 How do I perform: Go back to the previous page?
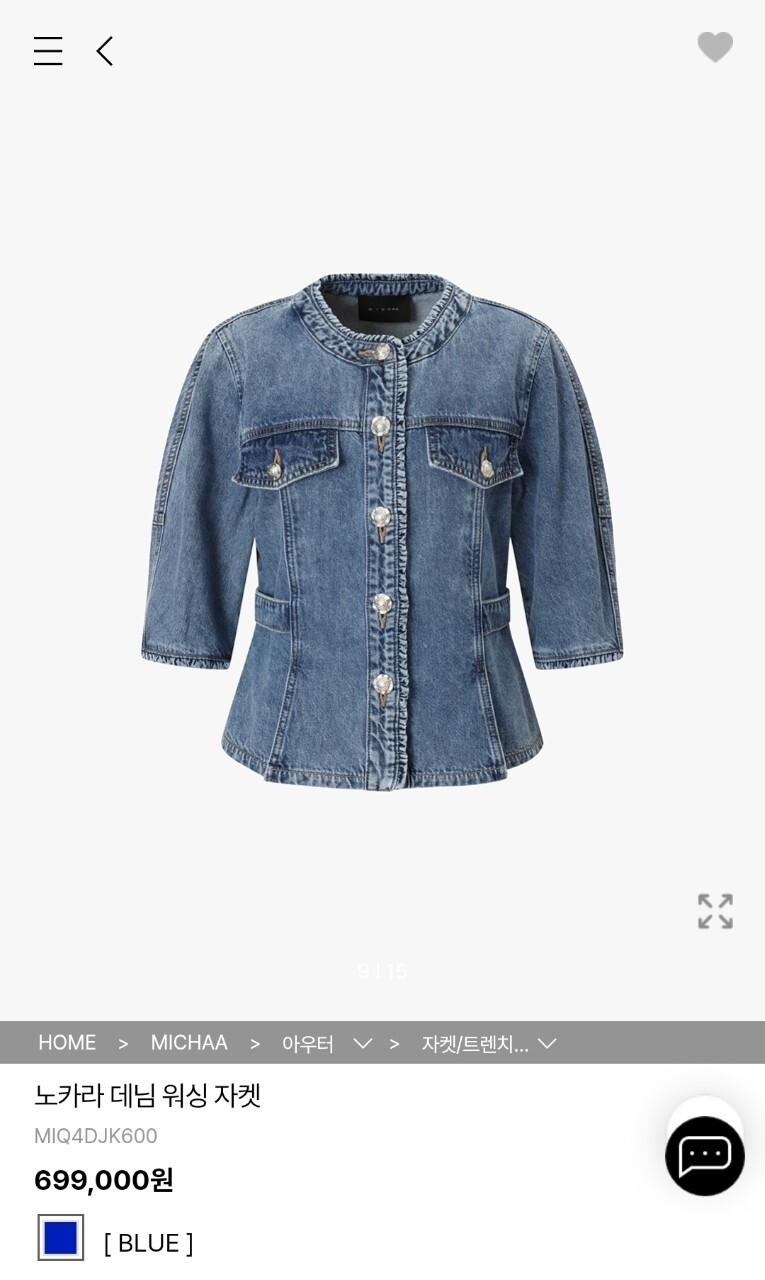coord(104,51)
